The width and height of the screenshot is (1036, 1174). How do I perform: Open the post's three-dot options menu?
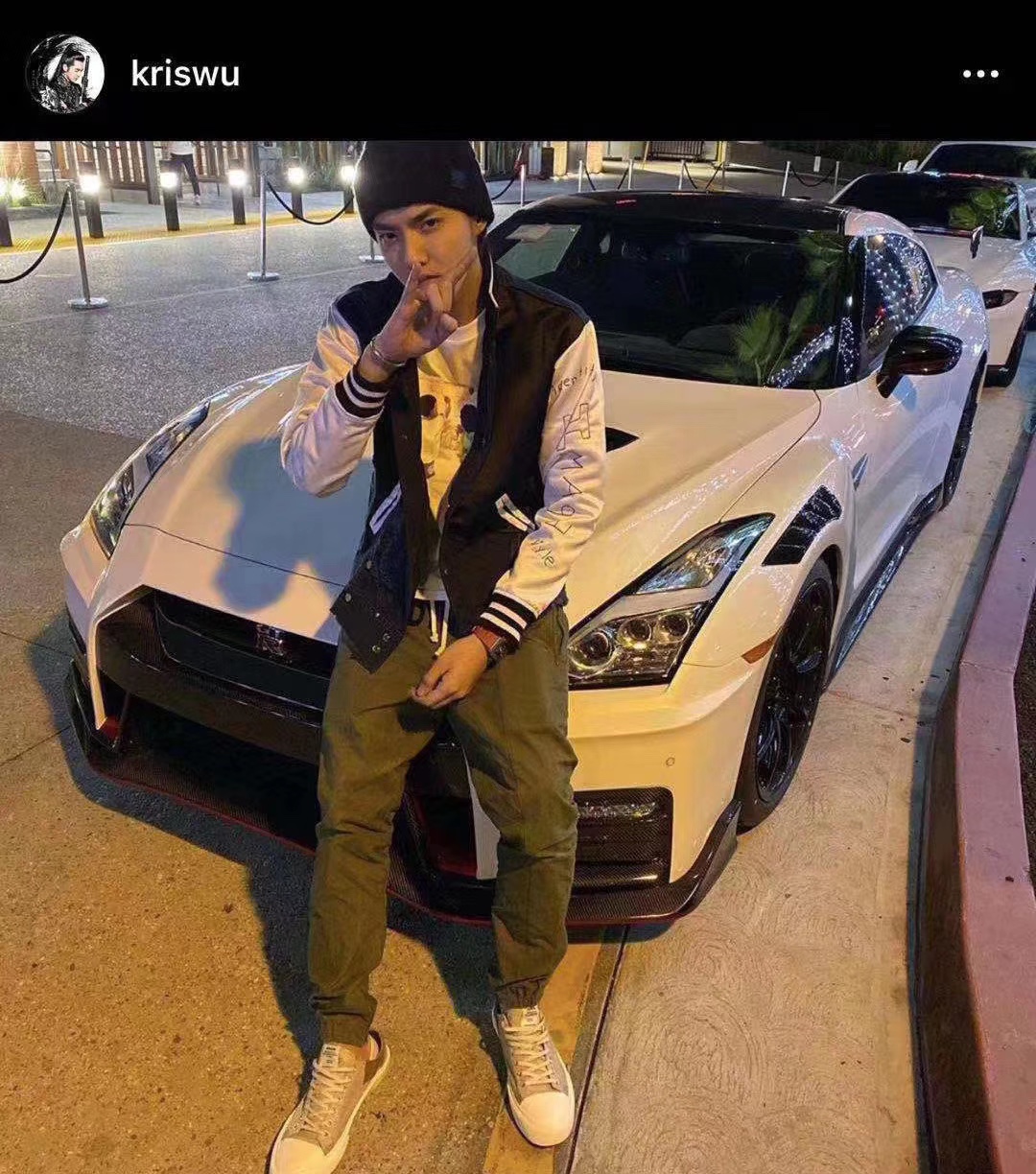(x=980, y=74)
